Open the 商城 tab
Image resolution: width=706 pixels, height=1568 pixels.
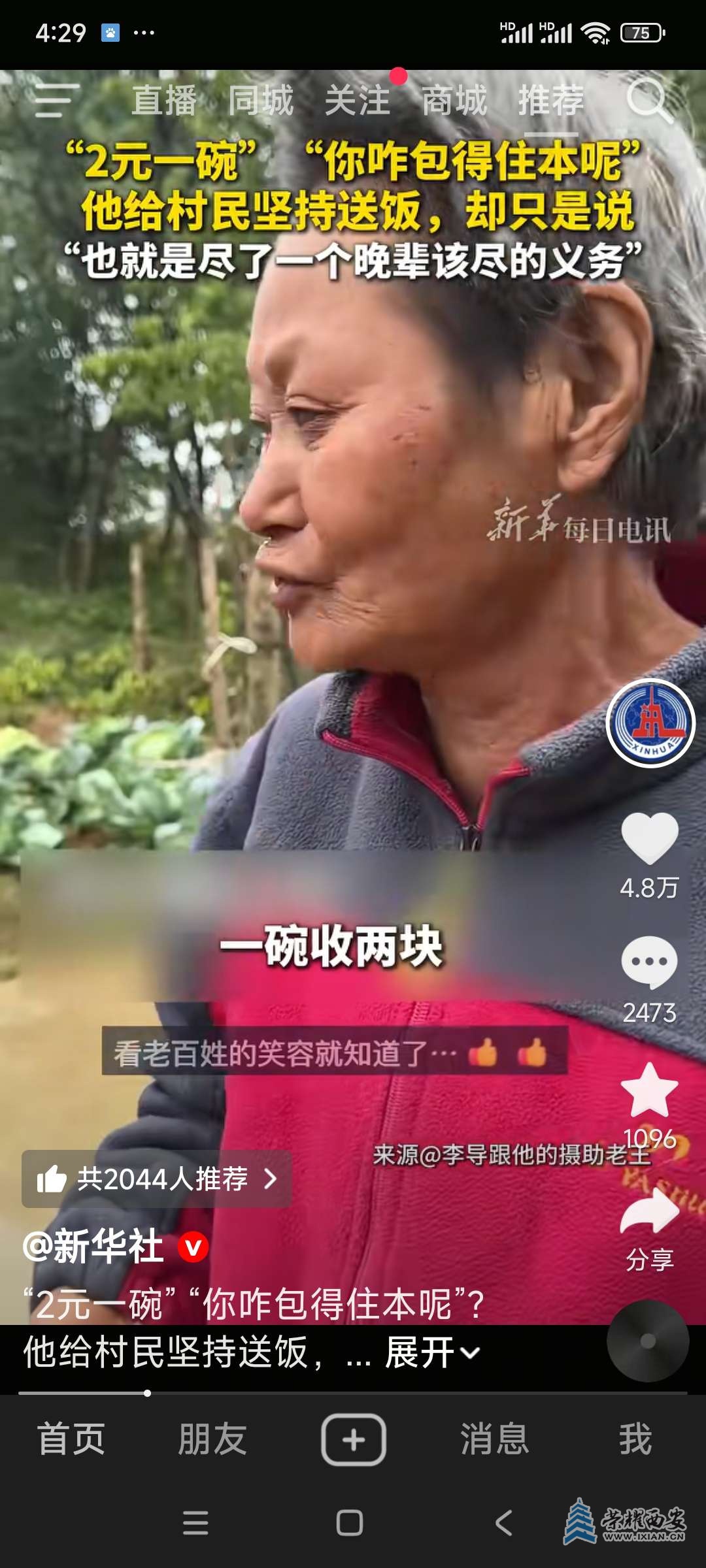coord(454,101)
